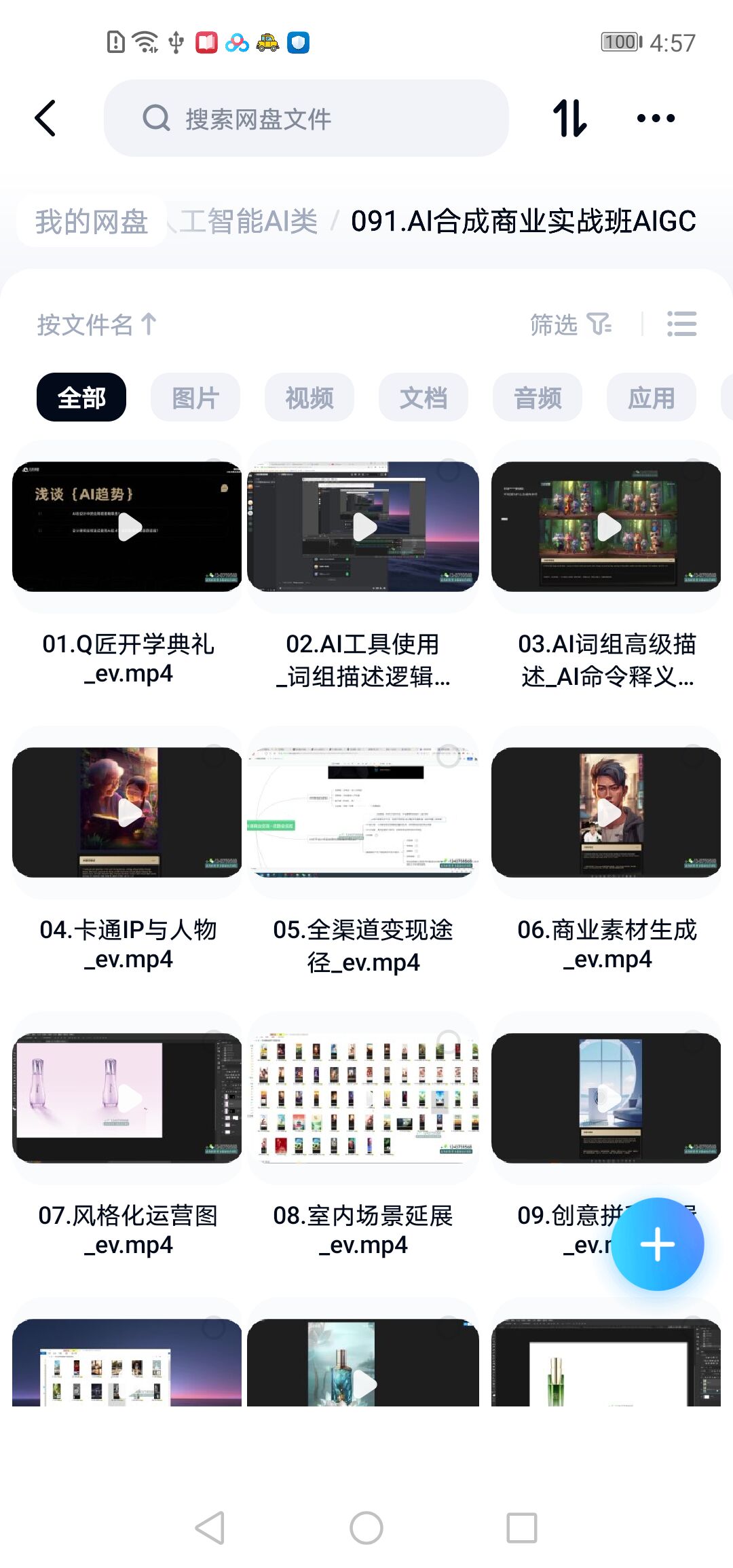The width and height of the screenshot is (733, 1568).
Task: Open video 04.卡通IP与人物_ev.mp4
Action: pyautogui.click(x=128, y=813)
